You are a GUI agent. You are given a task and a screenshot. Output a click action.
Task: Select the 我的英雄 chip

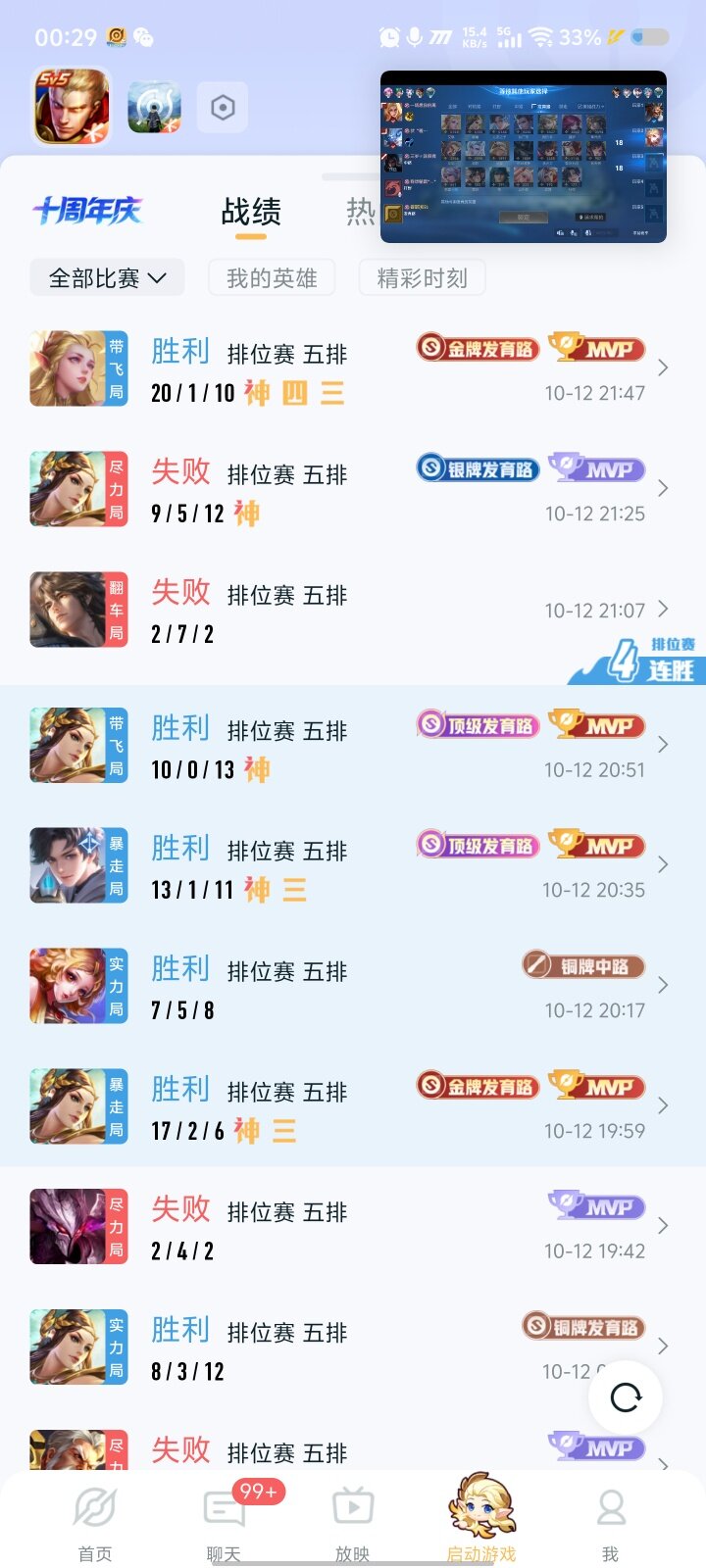(x=272, y=278)
